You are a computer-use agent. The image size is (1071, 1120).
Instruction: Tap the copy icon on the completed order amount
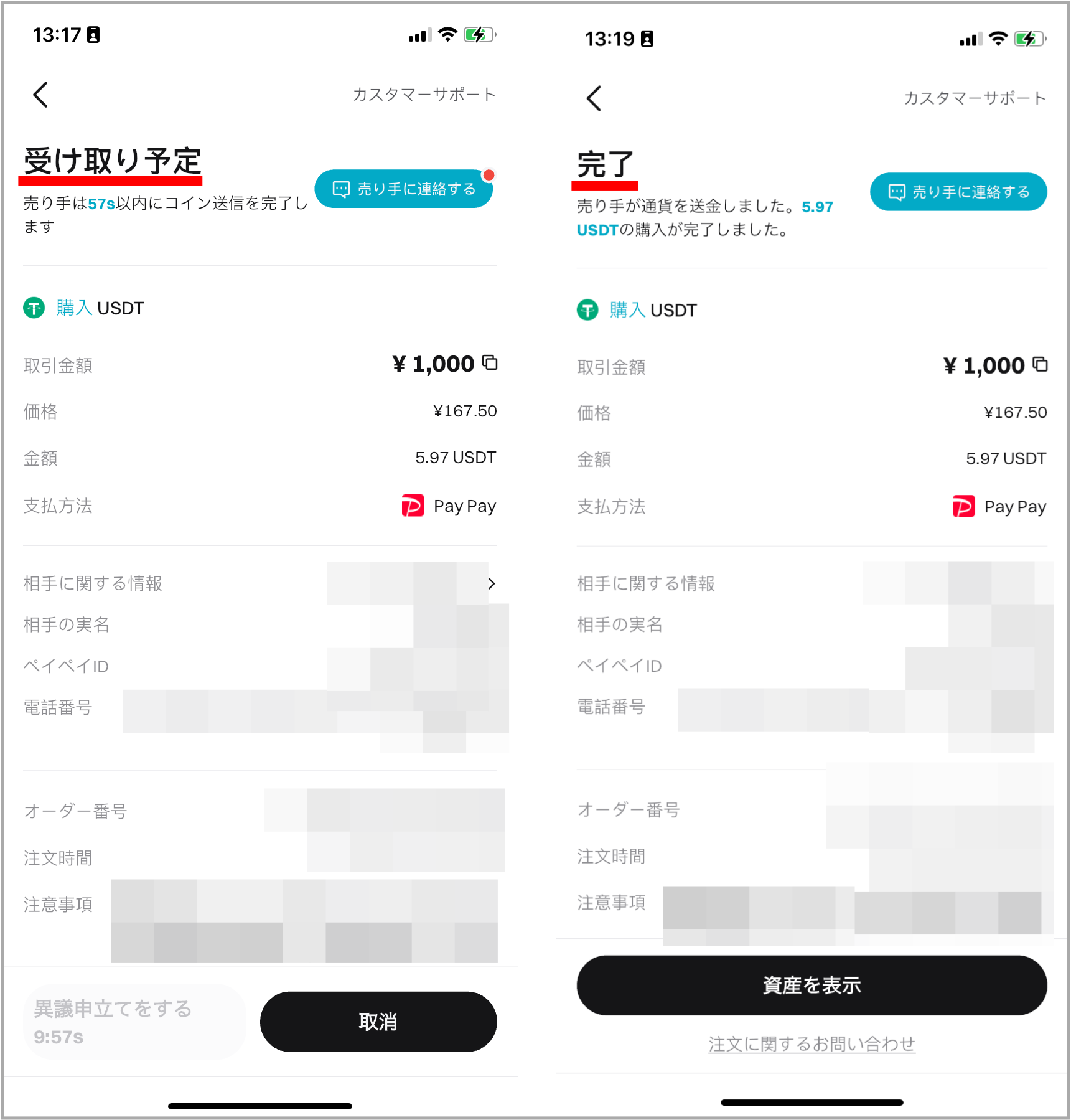(1040, 365)
